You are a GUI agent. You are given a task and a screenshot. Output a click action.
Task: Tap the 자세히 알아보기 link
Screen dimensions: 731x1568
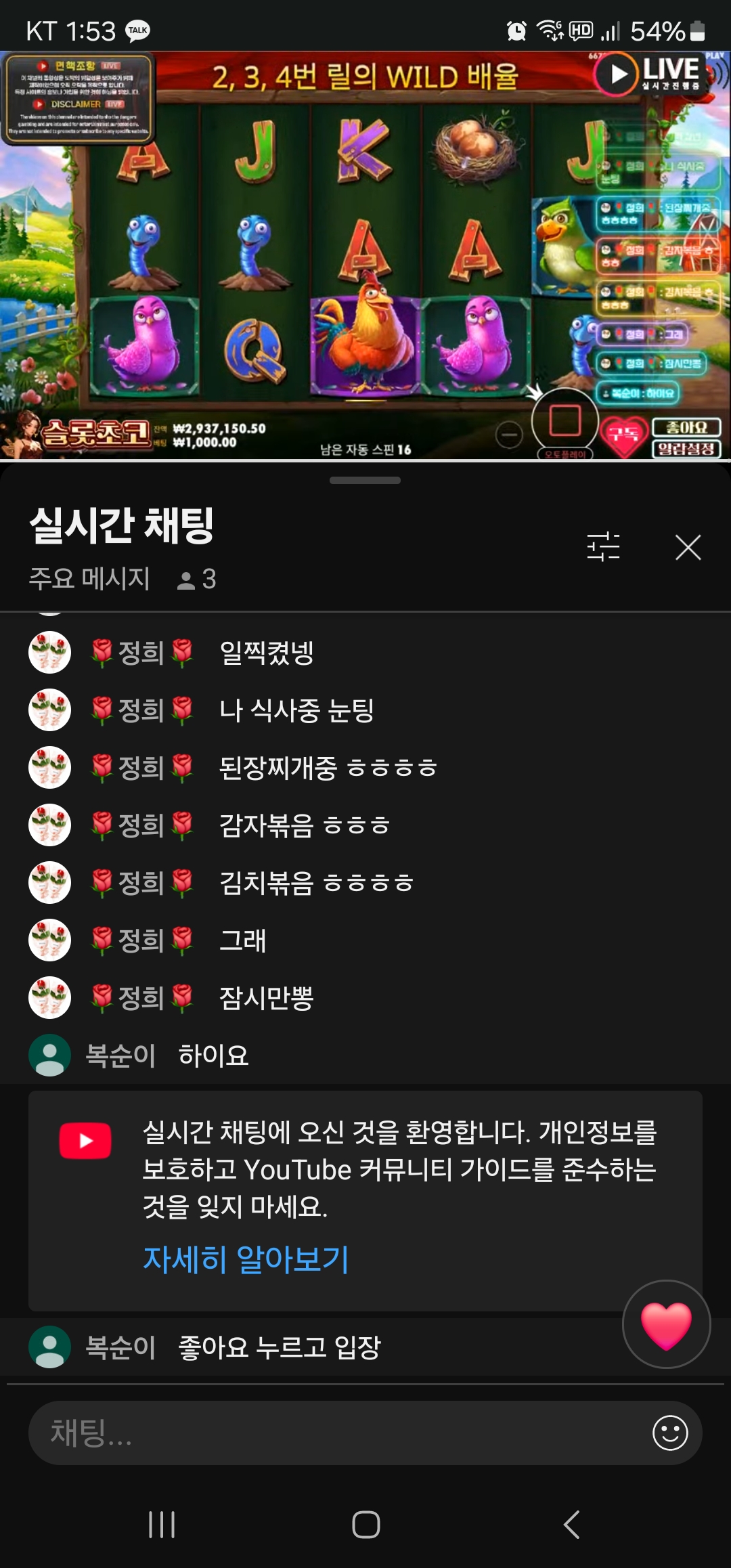click(246, 1259)
